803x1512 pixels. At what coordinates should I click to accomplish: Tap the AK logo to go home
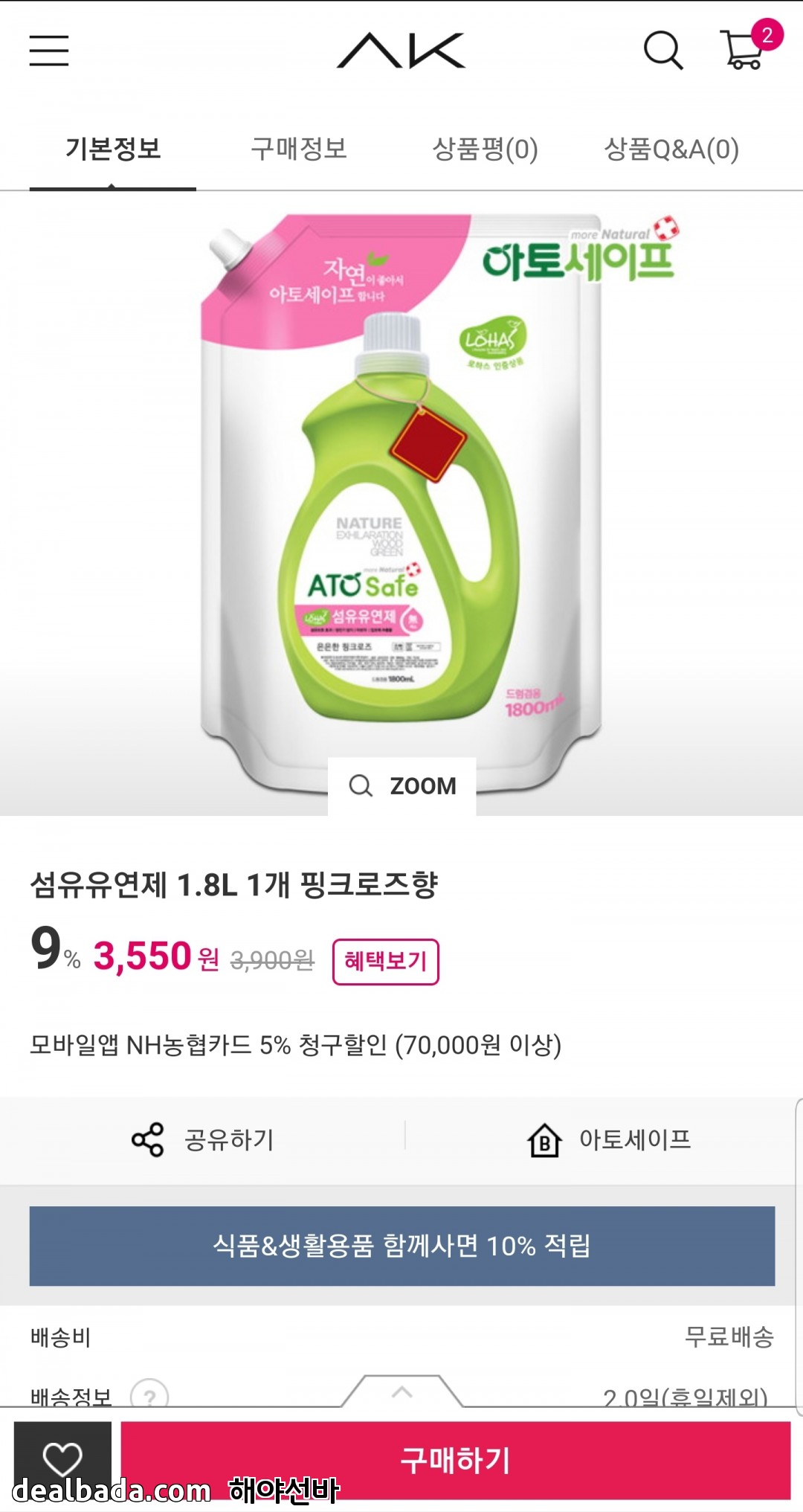401,51
